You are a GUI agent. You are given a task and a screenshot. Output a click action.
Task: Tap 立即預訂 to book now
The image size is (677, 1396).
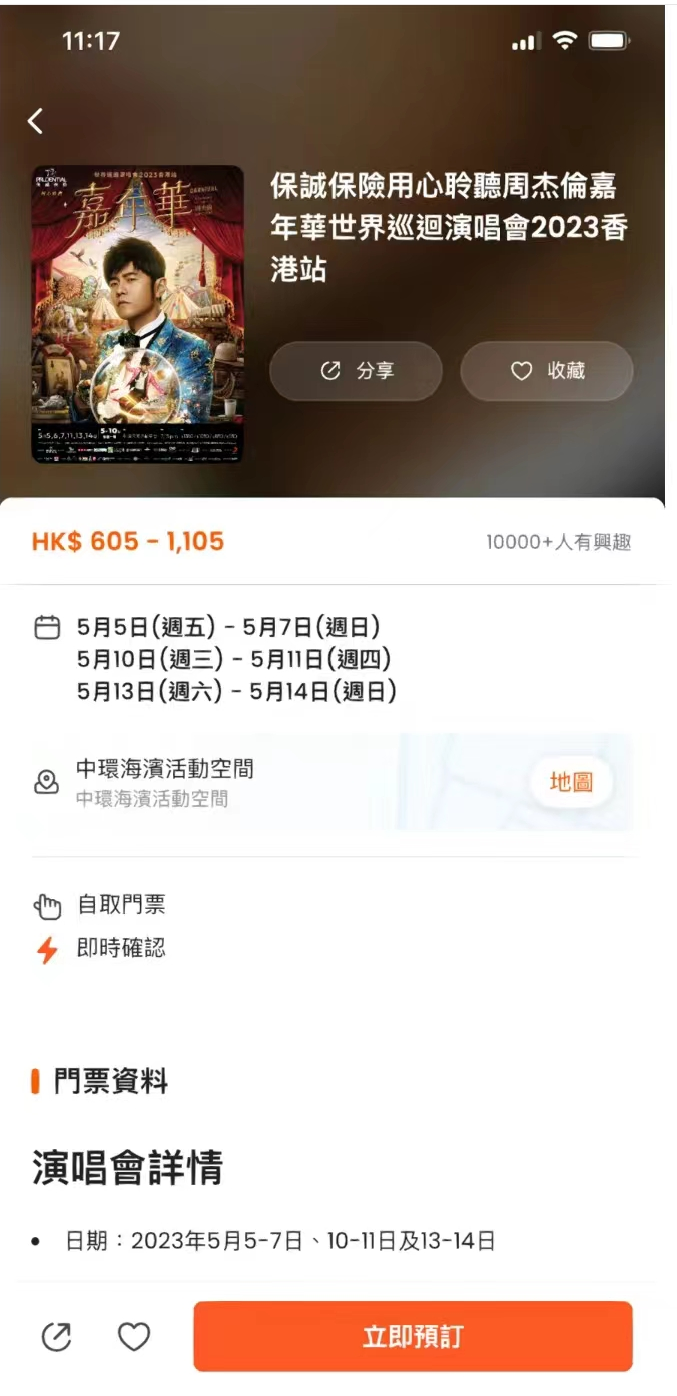point(412,1336)
